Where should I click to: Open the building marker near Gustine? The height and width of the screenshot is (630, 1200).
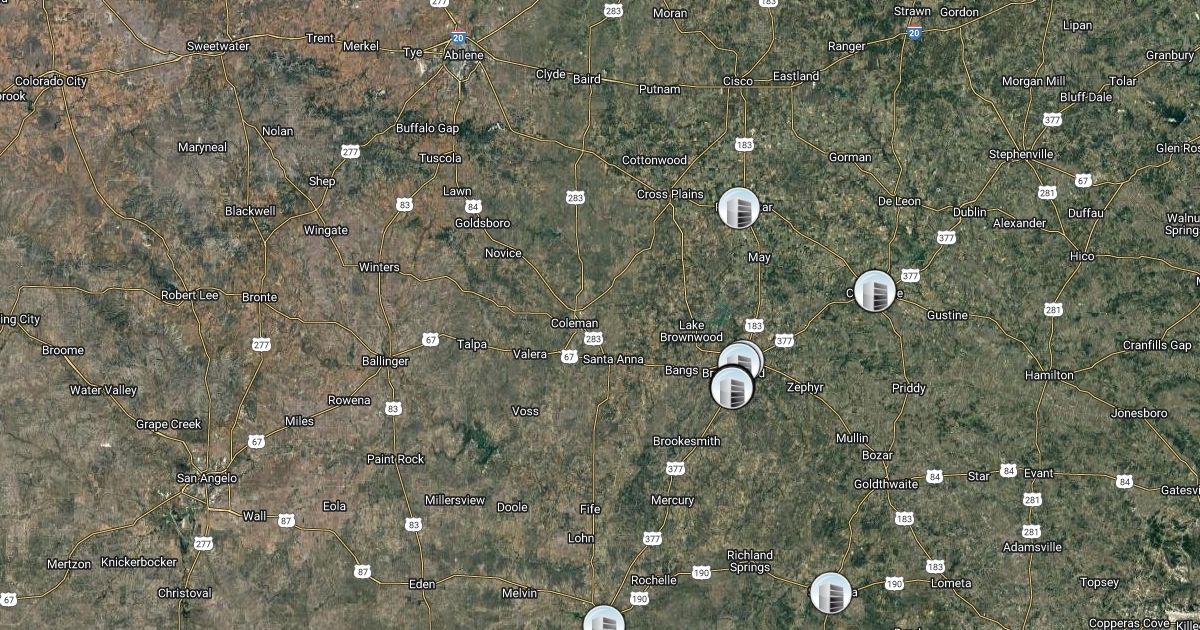[x=875, y=291]
